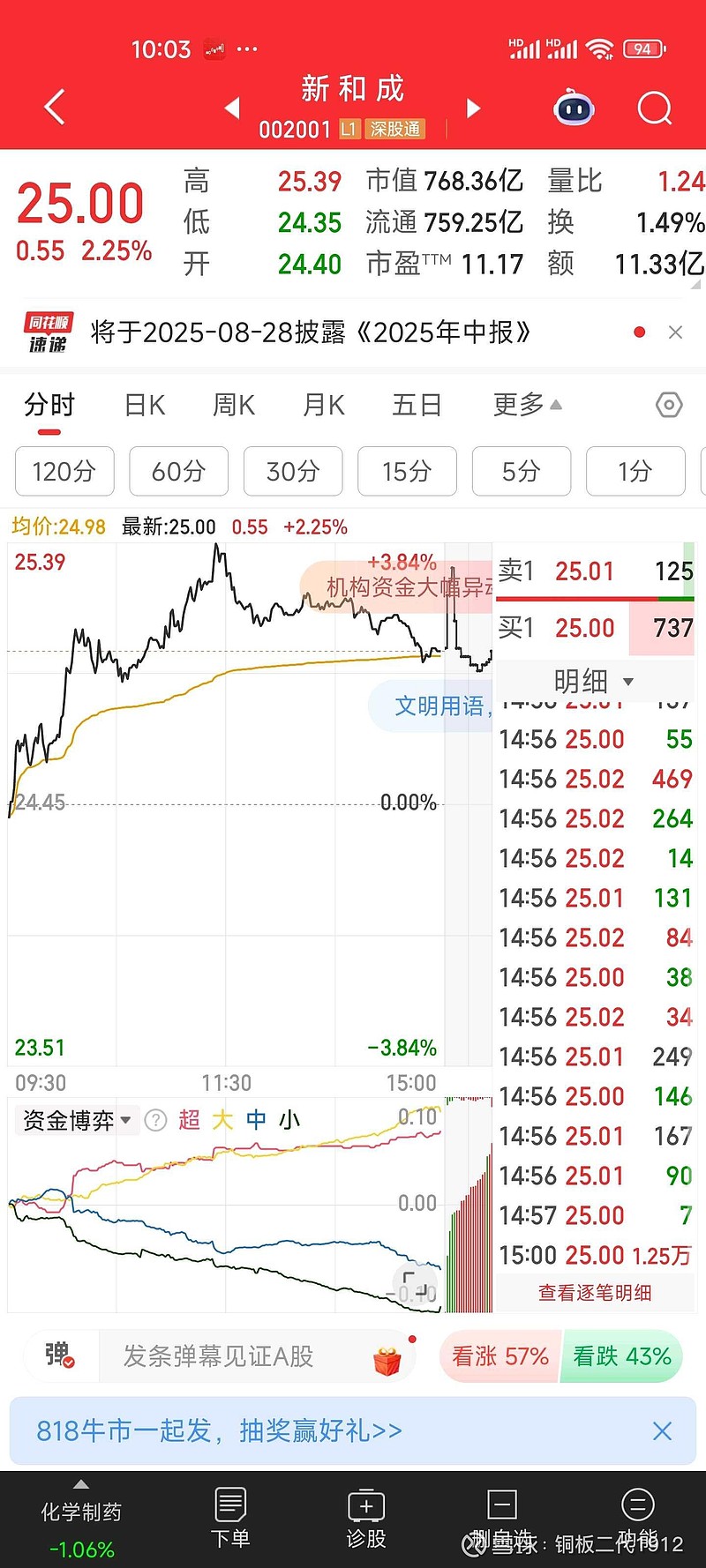Switch to the 日K tab
The width and height of the screenshot is (706, 1568).
(143, 404)
